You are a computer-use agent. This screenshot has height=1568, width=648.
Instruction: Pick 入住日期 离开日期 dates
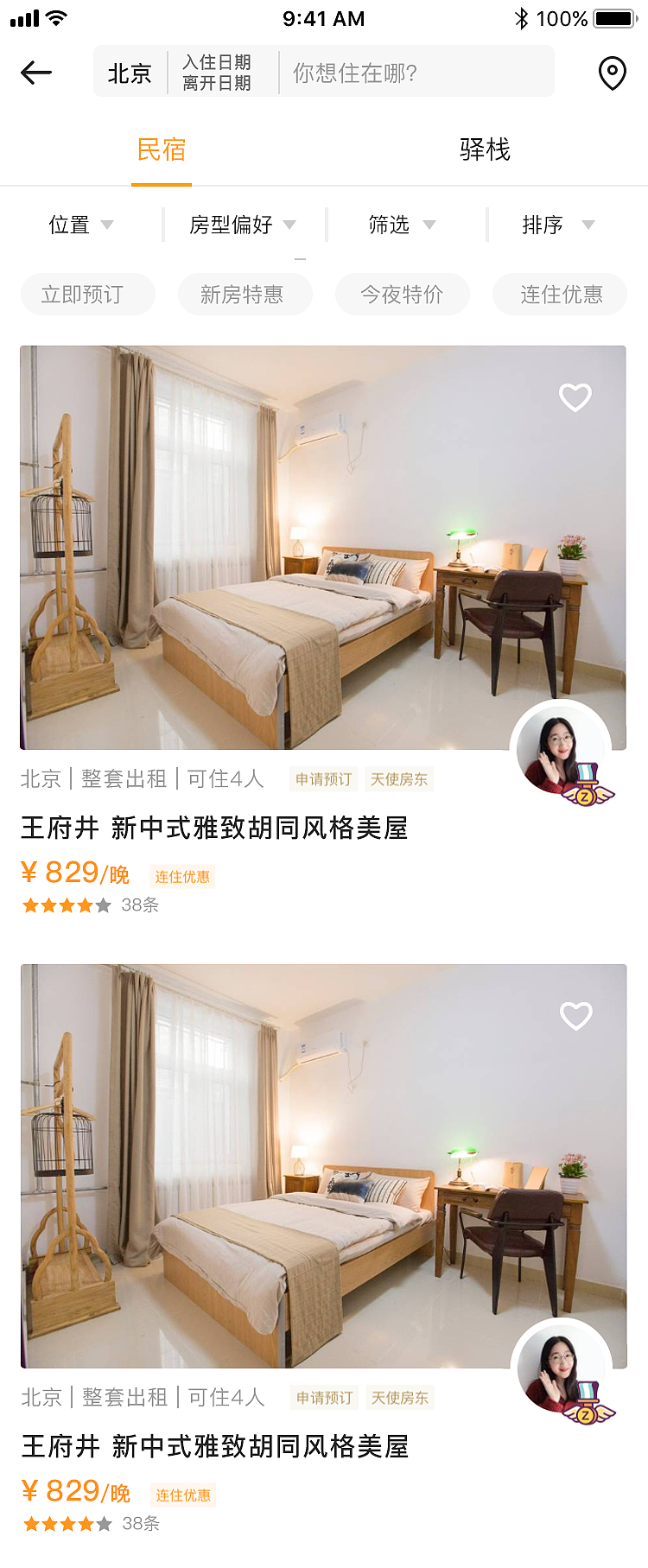pos(217,73)
